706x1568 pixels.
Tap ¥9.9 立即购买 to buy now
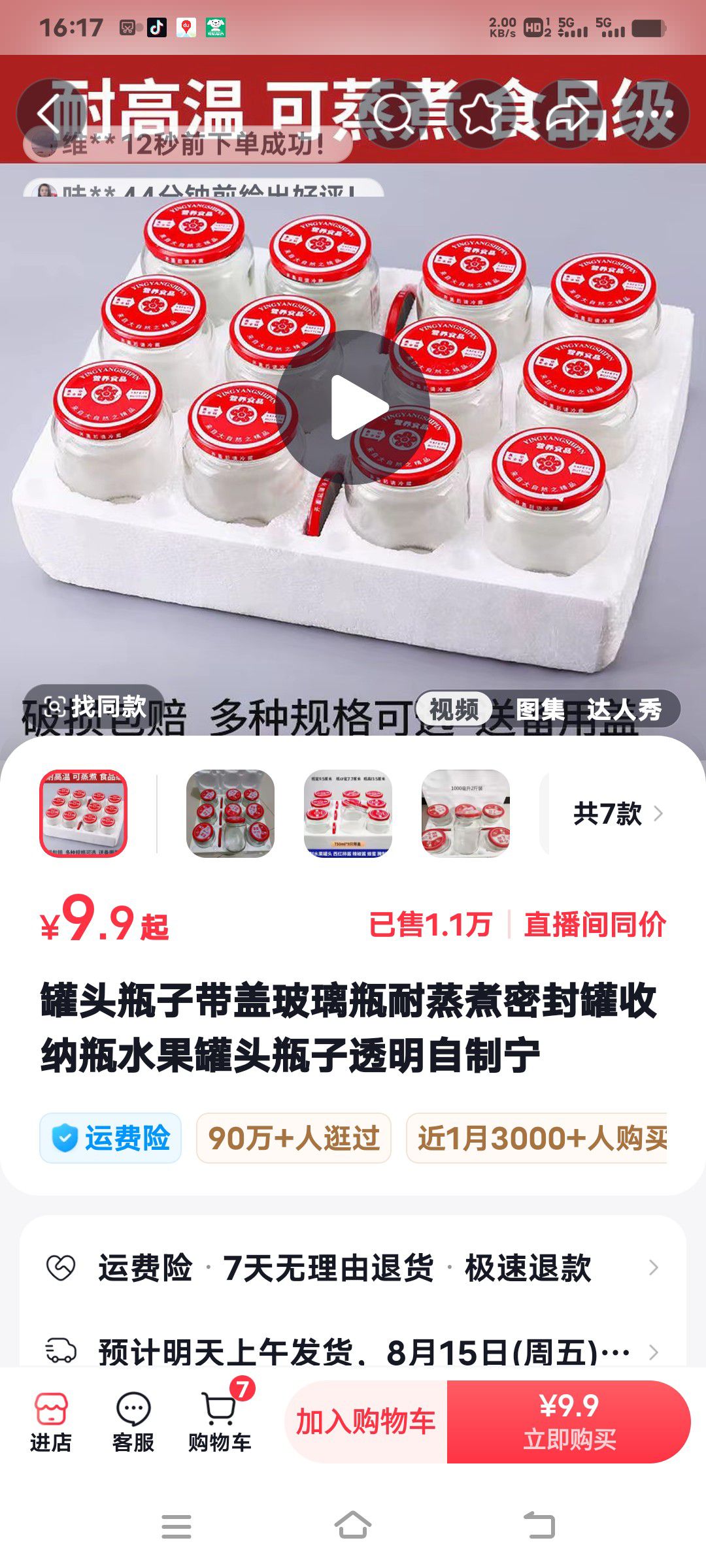pyautogui.click(x=569, y=1422)
